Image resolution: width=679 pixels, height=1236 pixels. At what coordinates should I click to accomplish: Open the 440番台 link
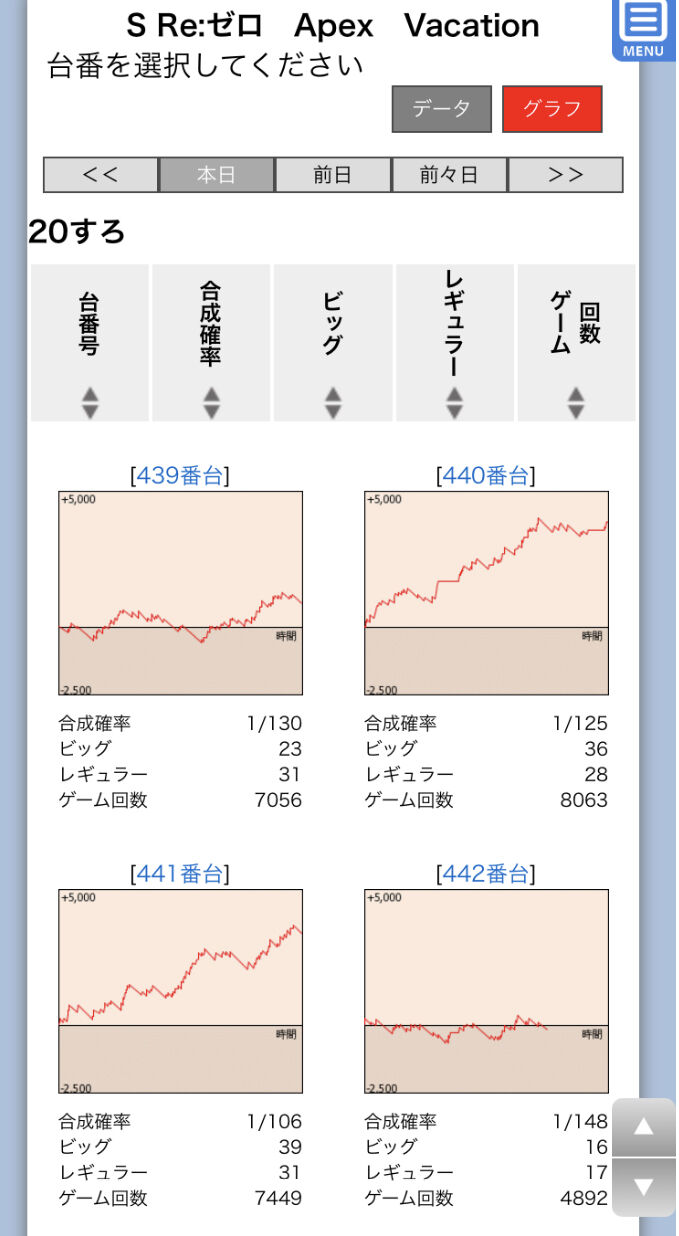(486, 476)
